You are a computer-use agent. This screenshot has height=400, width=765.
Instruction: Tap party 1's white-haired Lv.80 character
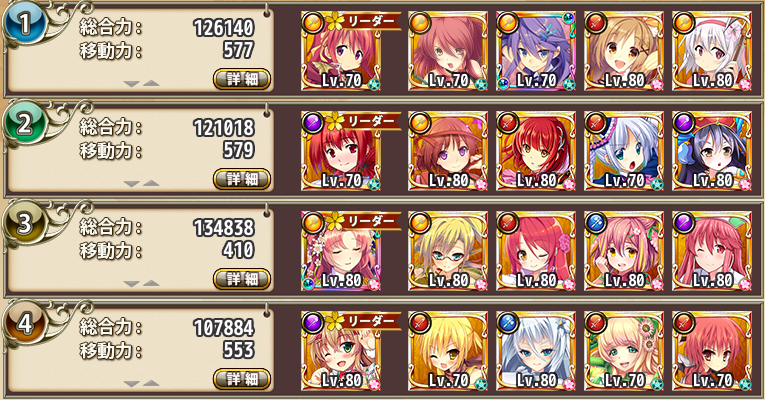tap(713, 51)
